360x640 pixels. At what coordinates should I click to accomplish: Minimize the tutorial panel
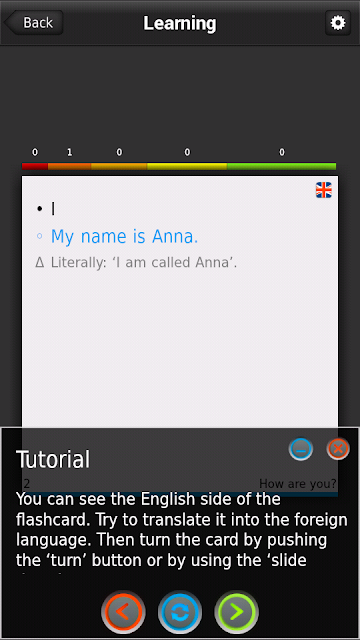click(x=301, y=449)
